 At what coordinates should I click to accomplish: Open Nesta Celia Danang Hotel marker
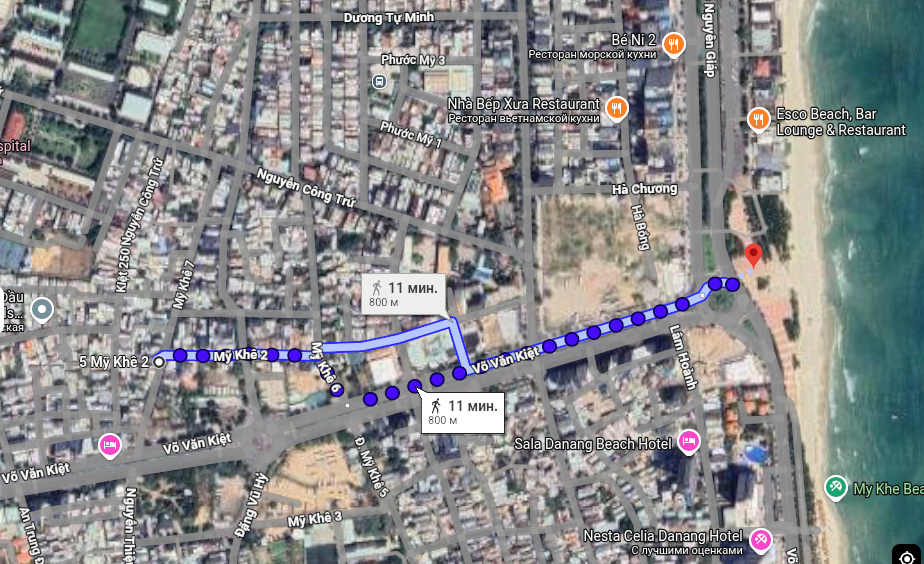tap(761, 540)
